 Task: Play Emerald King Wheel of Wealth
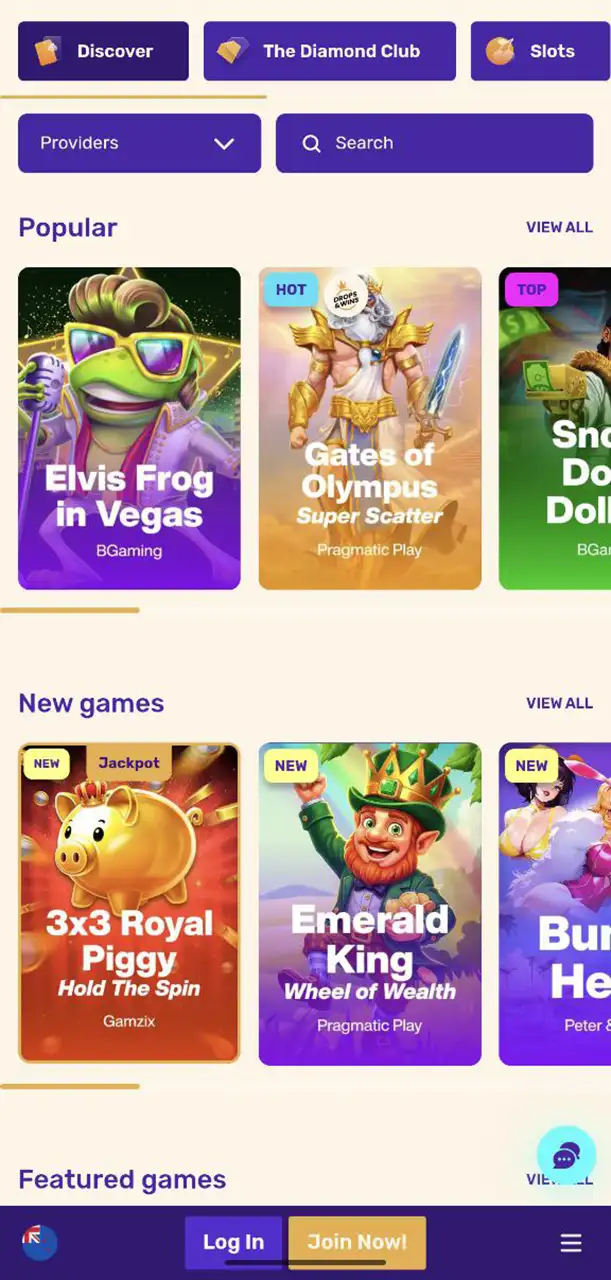coord(370,903)
